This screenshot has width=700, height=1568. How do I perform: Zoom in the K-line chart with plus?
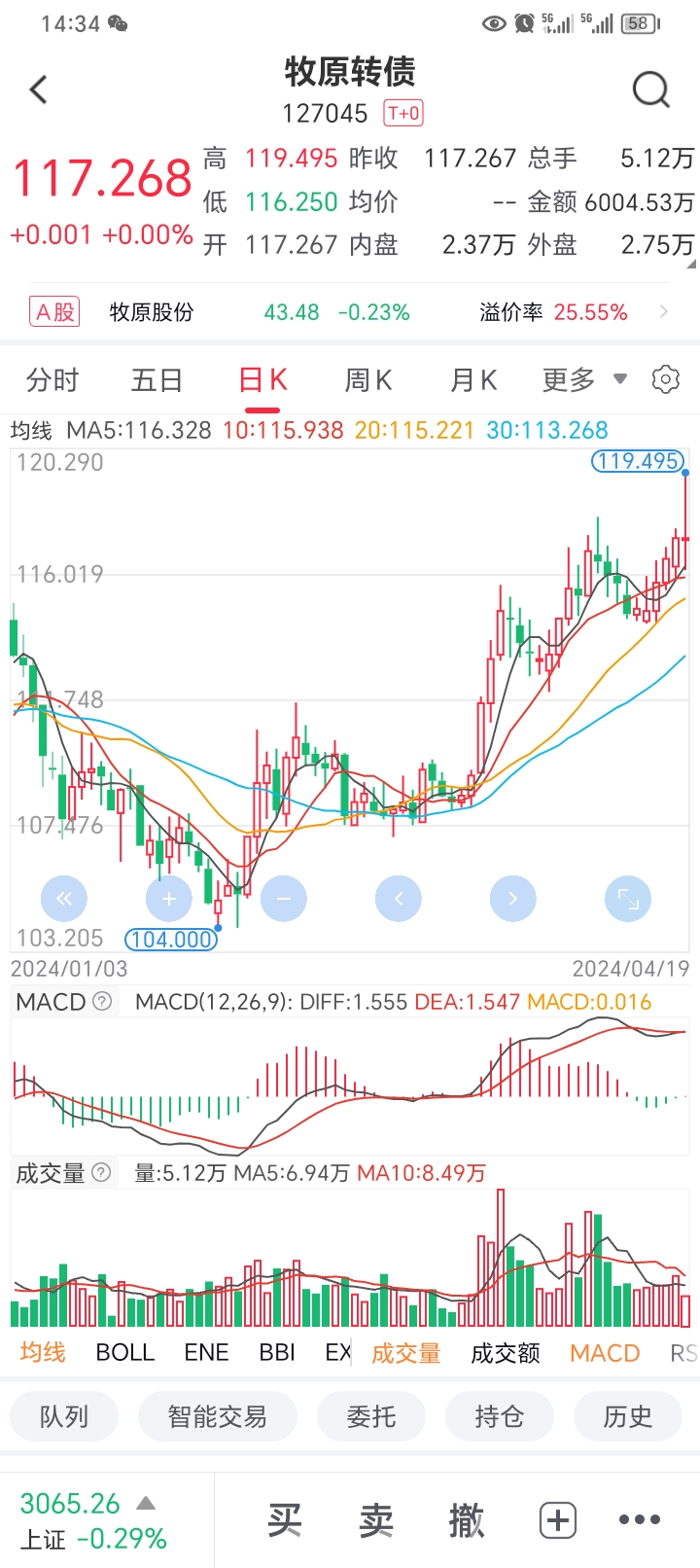pyautogui.click(x=169, y=899)
